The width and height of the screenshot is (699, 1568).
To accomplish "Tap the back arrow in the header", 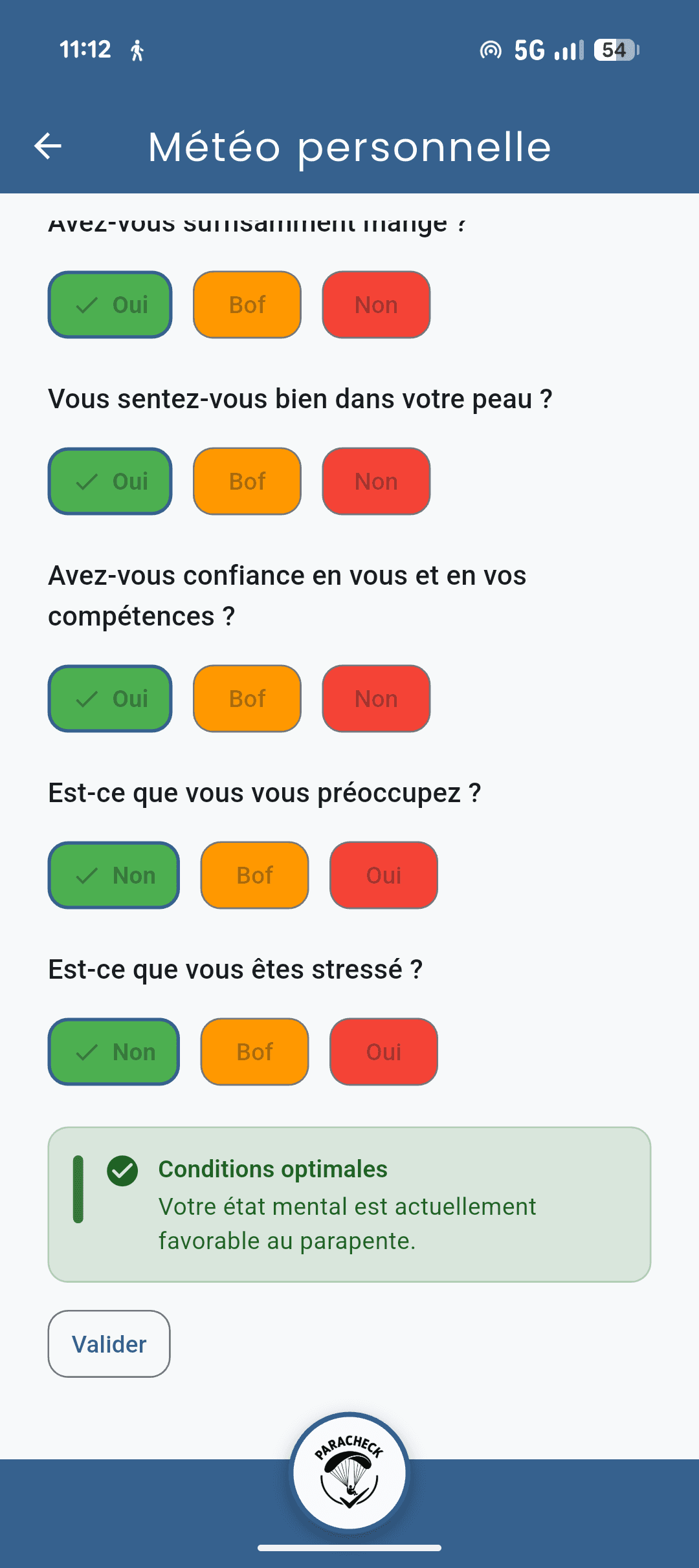I will pyautogui.click(x=49, y=146).
